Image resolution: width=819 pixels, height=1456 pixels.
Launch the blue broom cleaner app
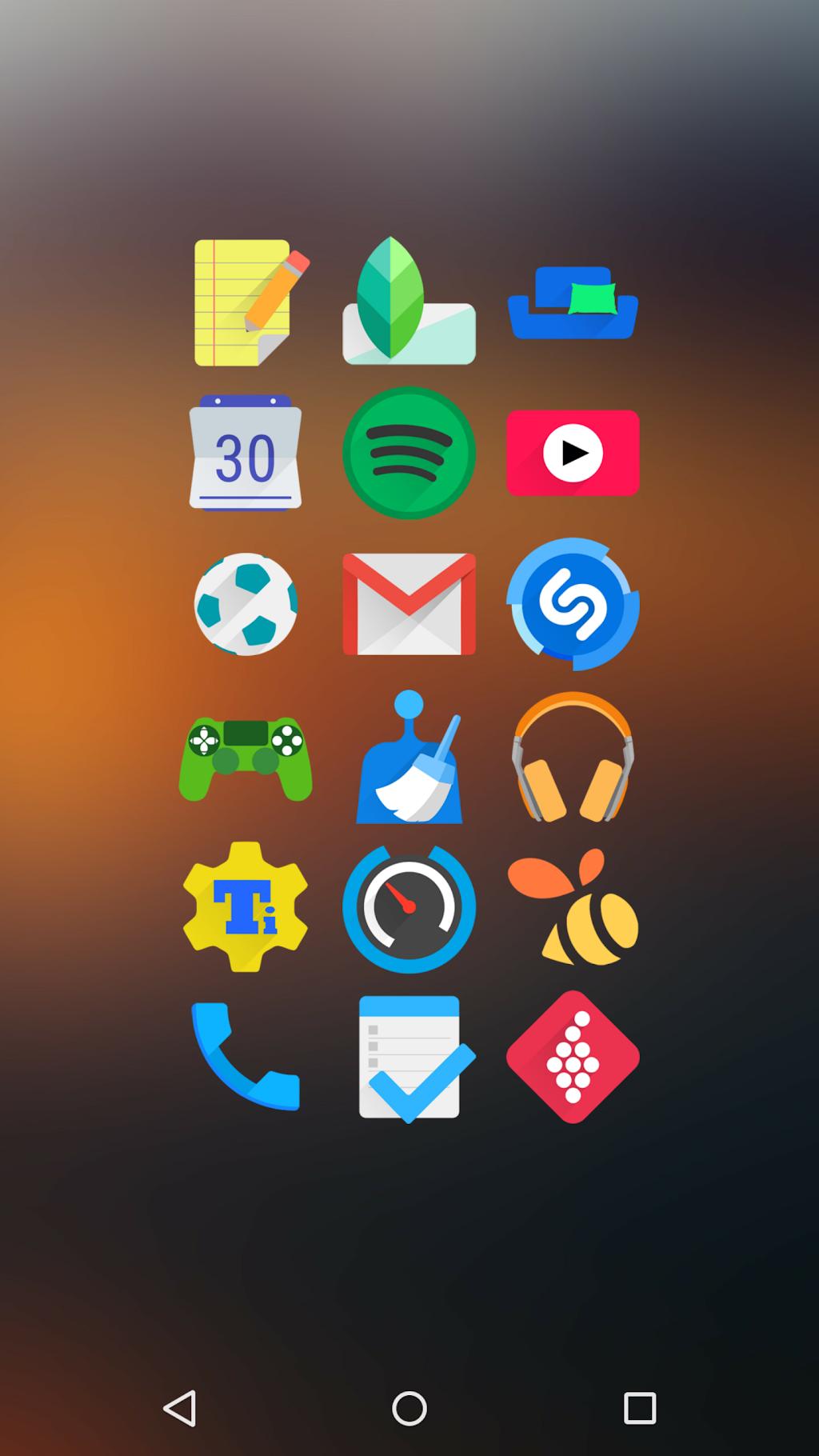point(409,757)
